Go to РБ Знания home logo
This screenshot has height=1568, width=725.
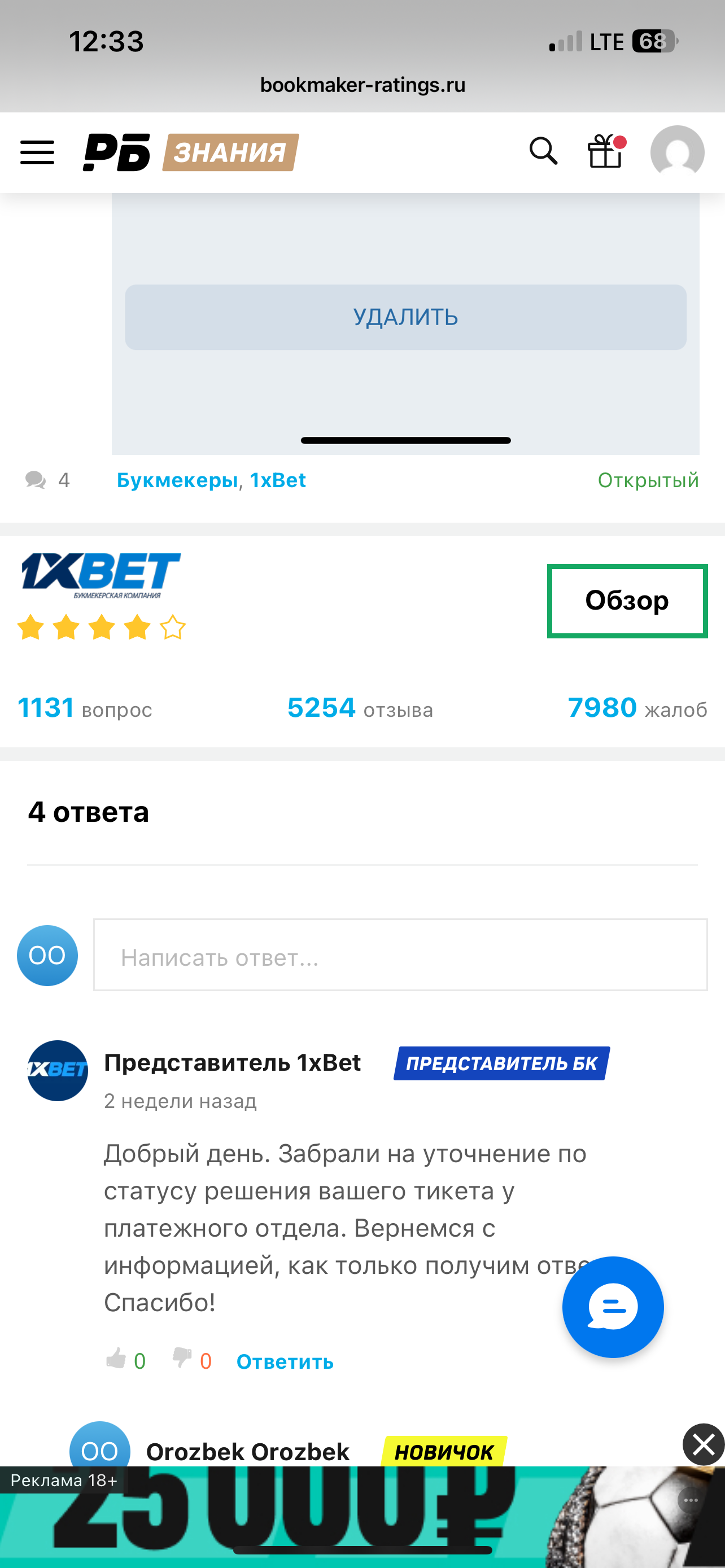(190, 152)
